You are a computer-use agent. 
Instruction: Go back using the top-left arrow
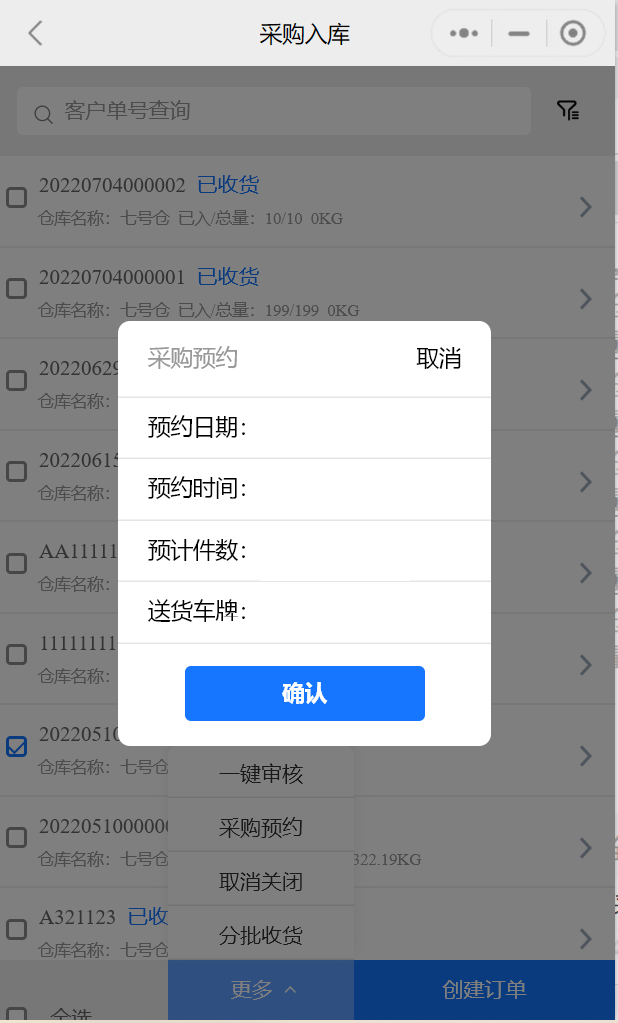click(x=36, y=33)
